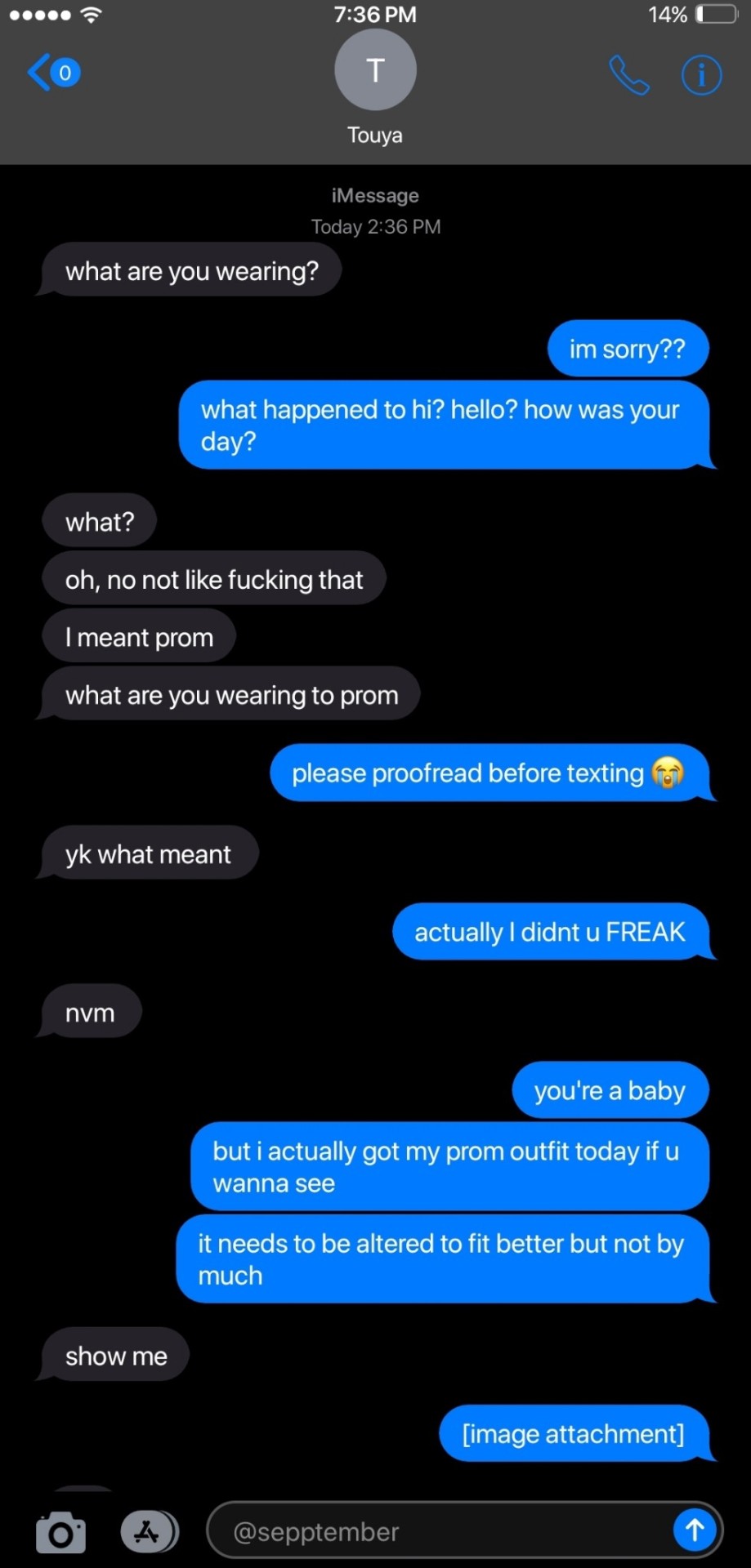Open the App Store apps drawer
The image size is (751, 1568).
click(149, 1531)
